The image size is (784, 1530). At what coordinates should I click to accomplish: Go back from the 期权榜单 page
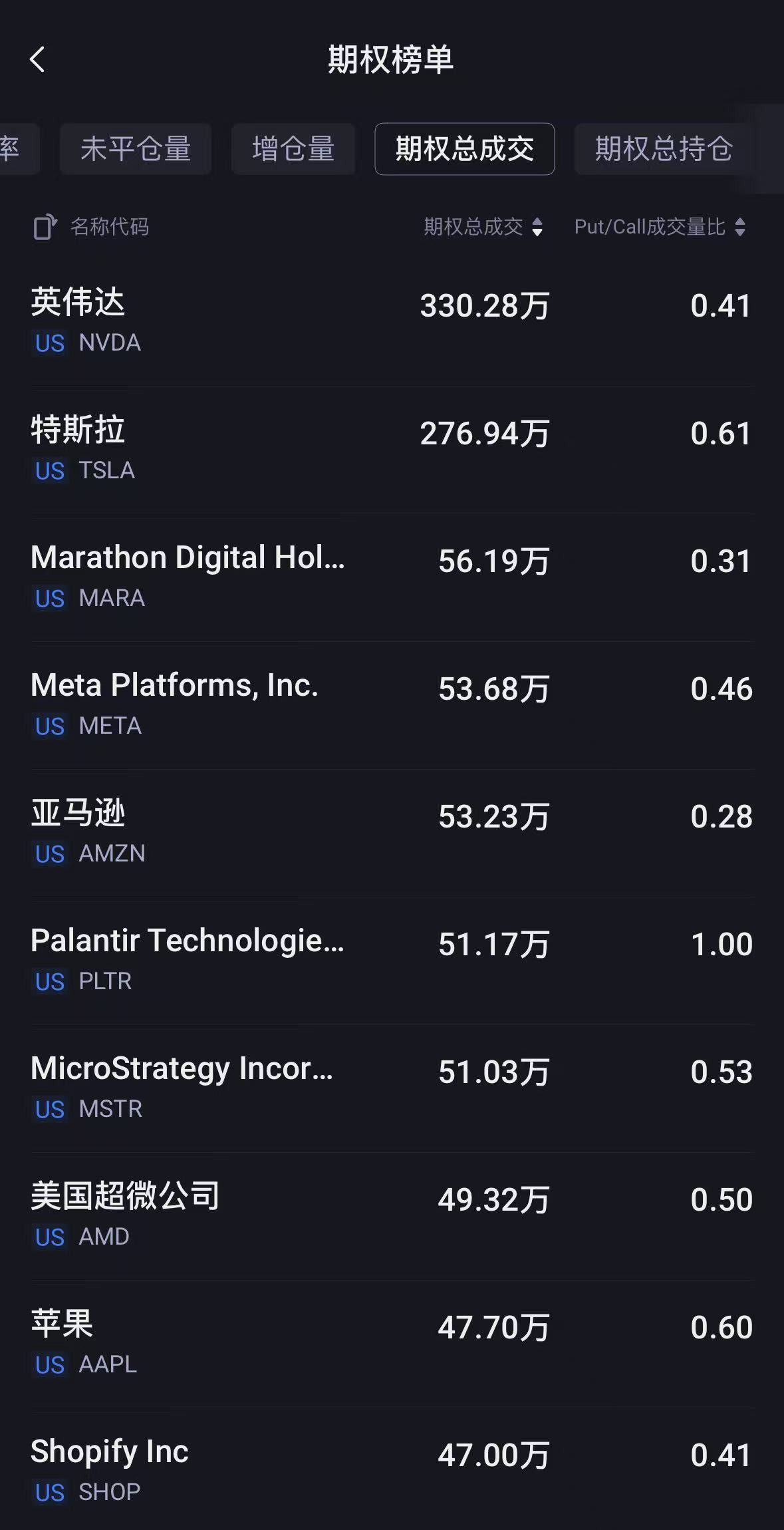[x=37, y=60]
